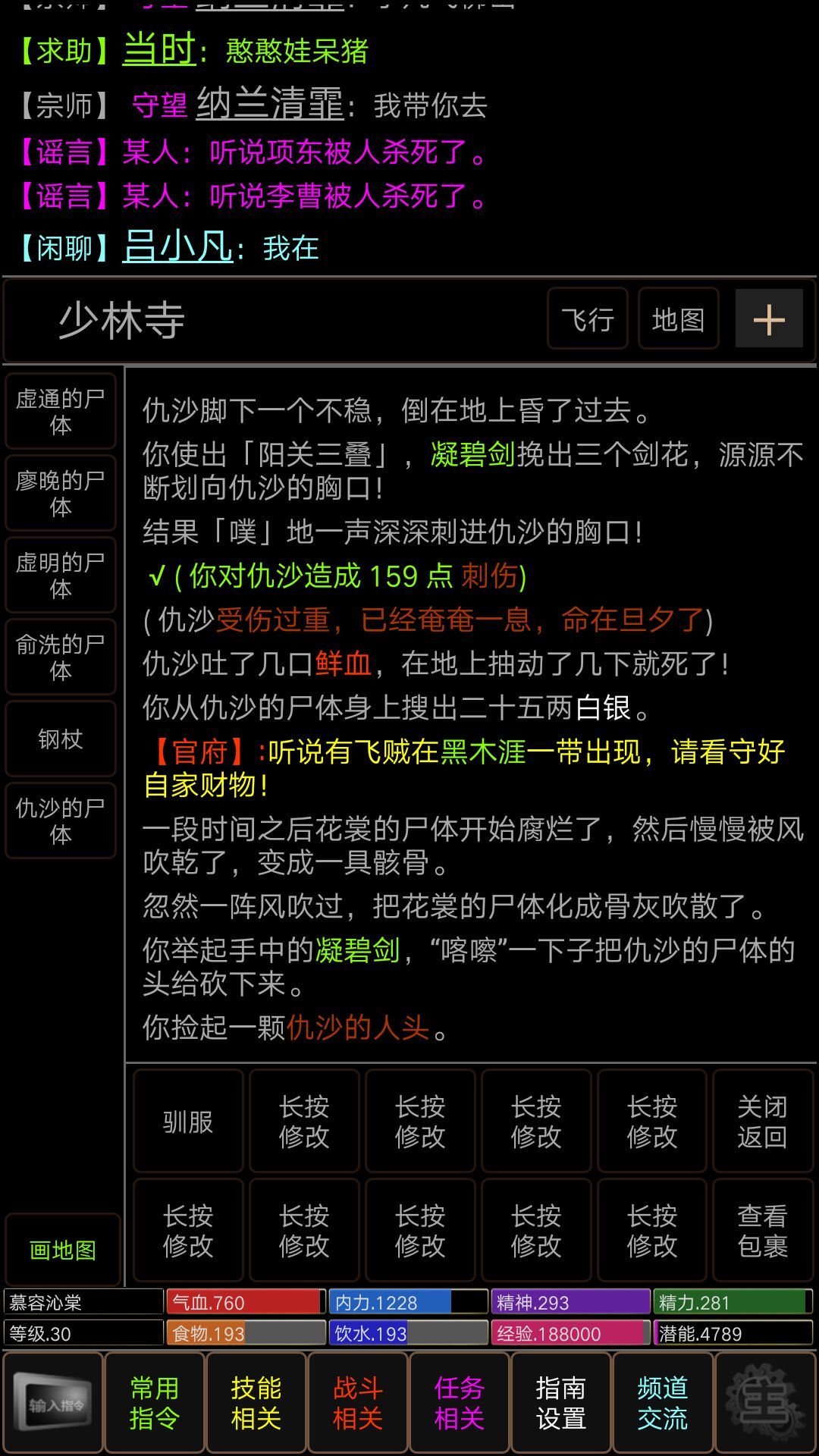Open the 常用指令 menu
Screen dimensions: 819x1456
point(153,1401)
